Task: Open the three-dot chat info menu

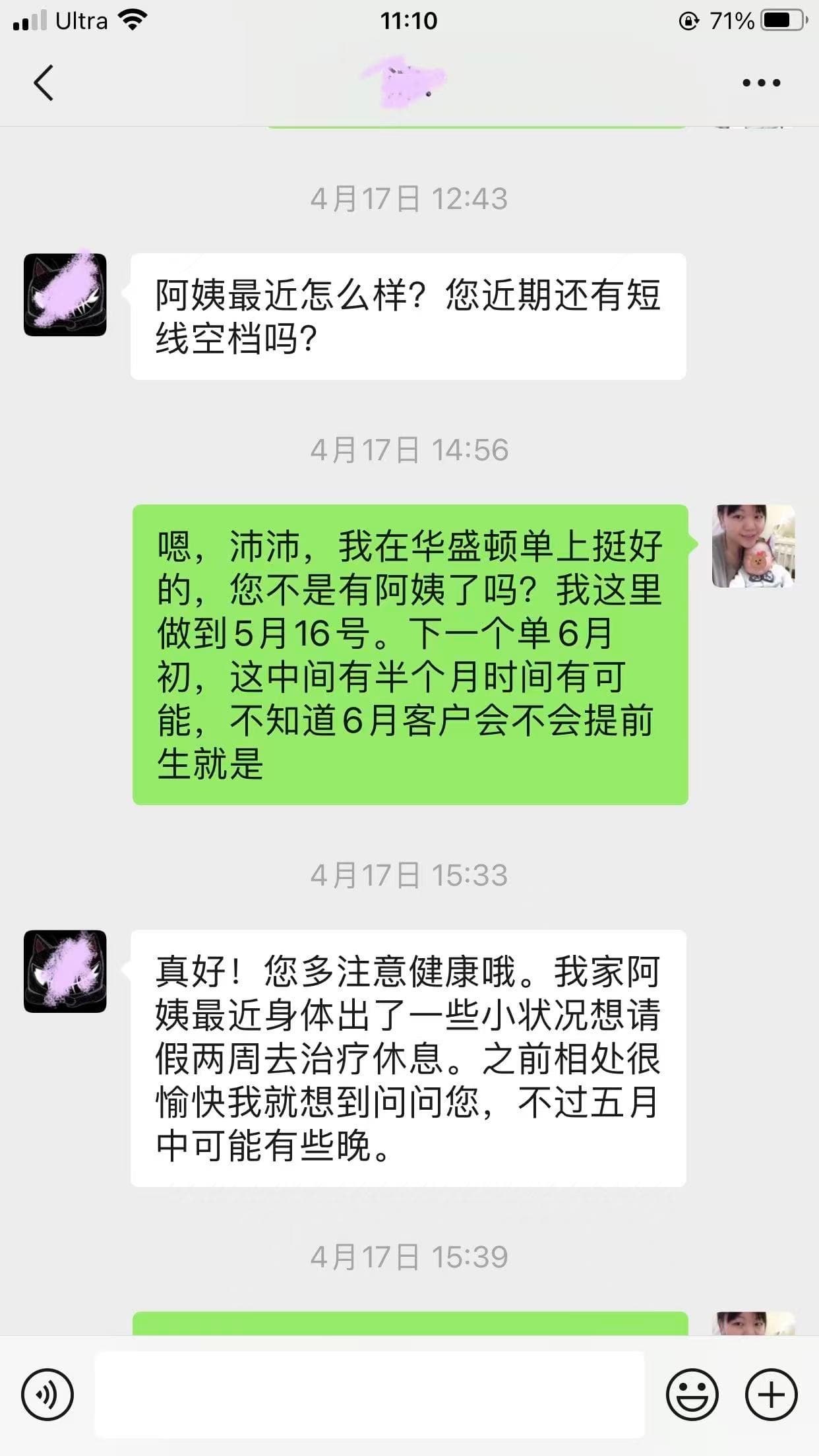Action: coord(761,83)
